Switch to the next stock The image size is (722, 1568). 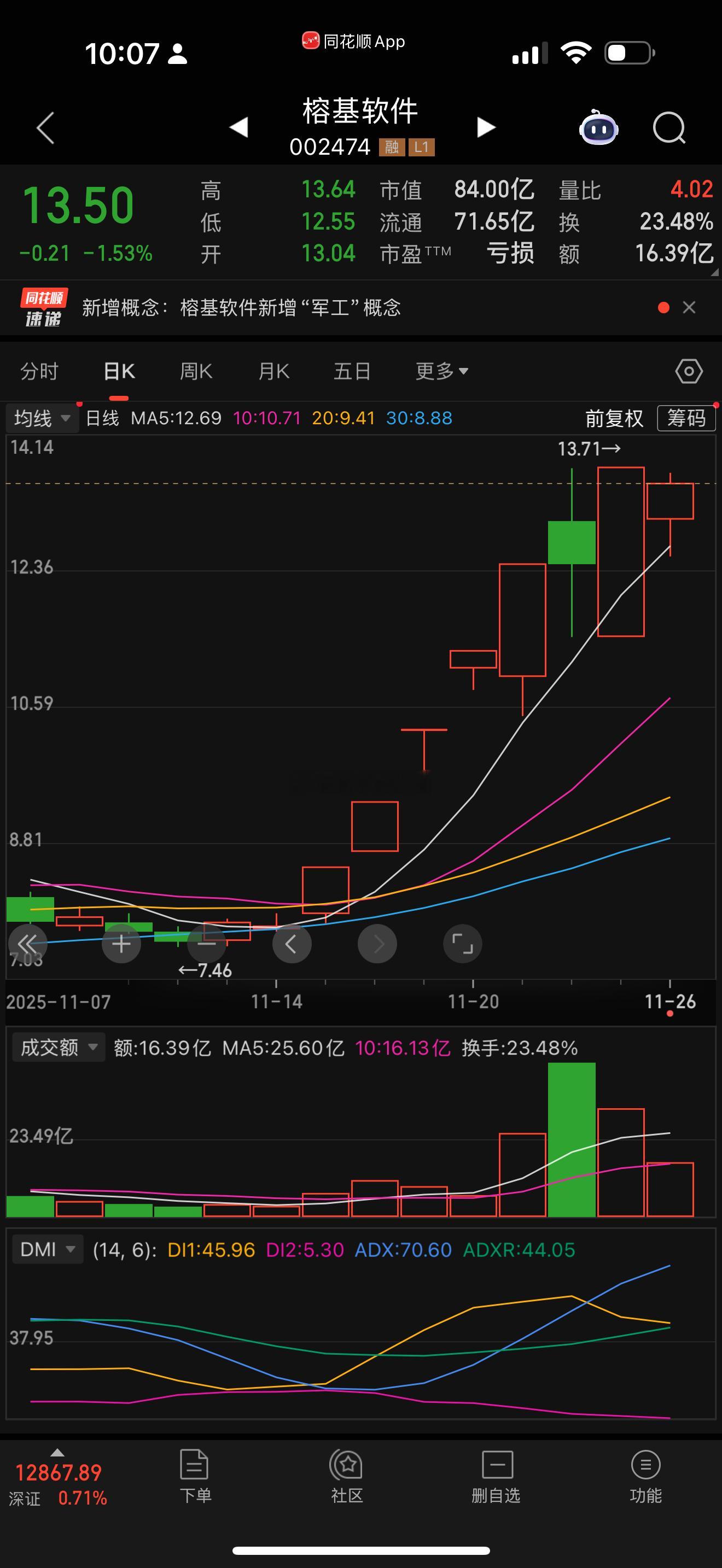(x=485, y=127)
